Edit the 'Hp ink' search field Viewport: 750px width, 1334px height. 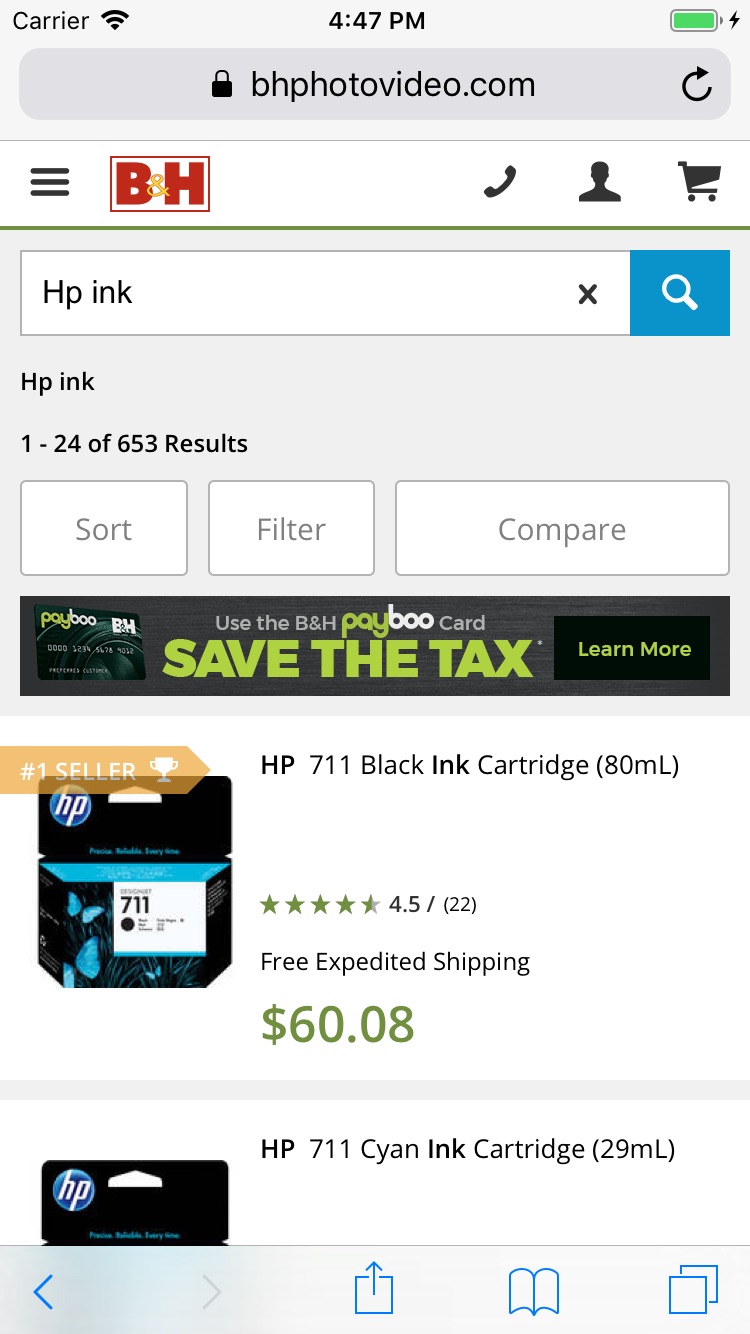point(300,293)
